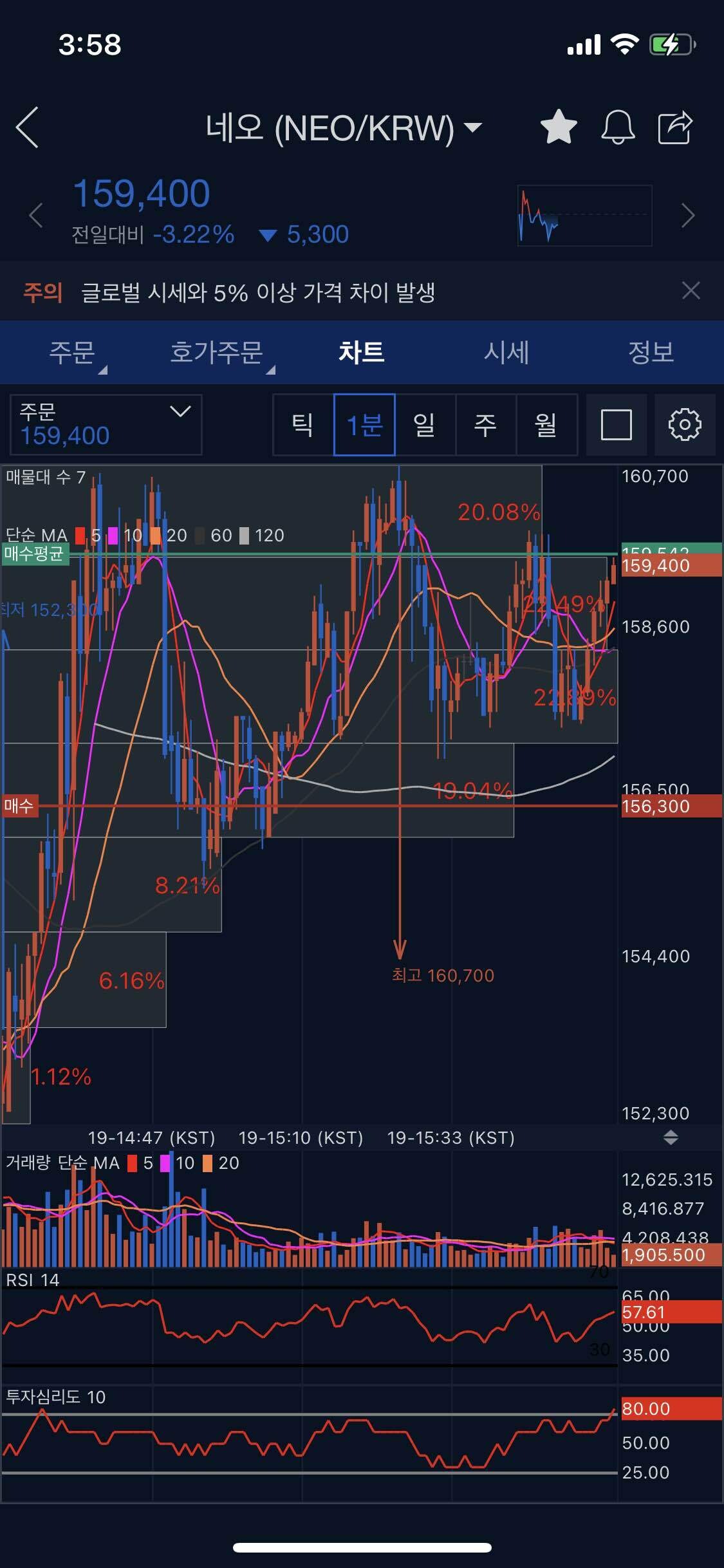Image resolution: width=724 pixels, height=1568 pixels.
Task: Switch to the 시세 tab
Action: [x=506, y=352]
